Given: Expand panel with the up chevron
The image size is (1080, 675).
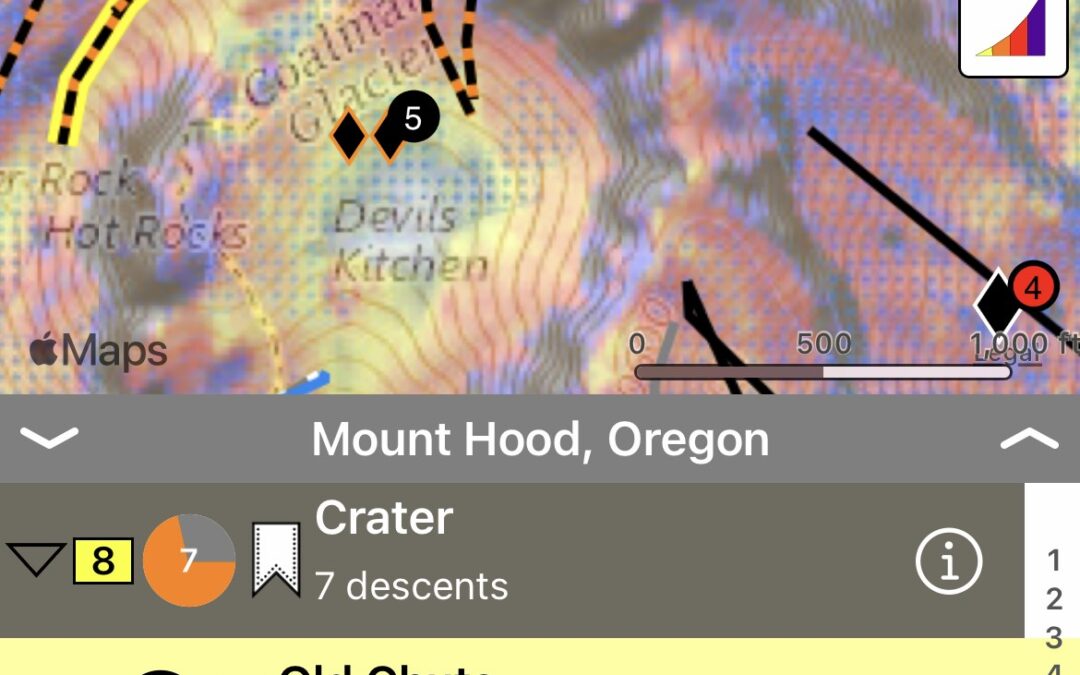Looking at the screenshot, I should click(x=1029, y=438).
